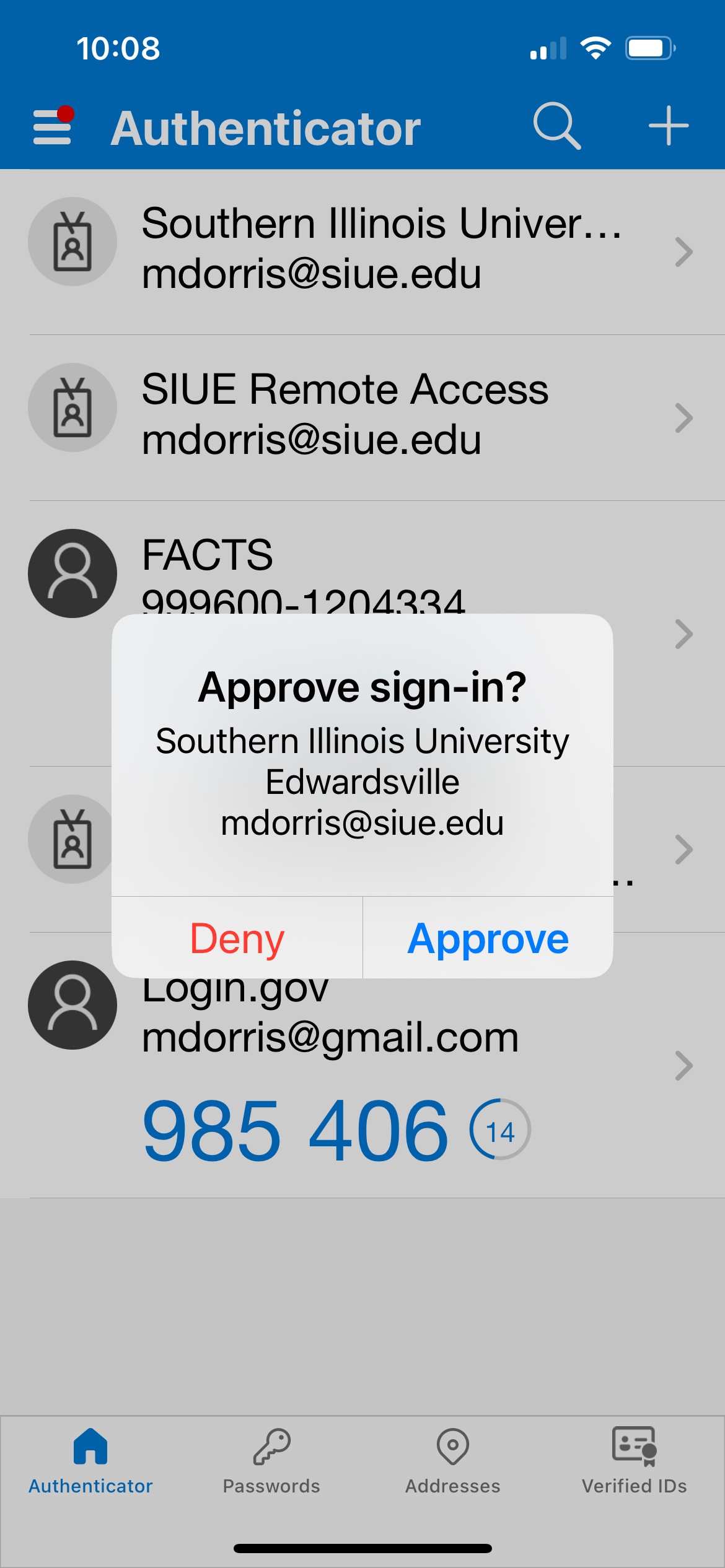Viewport: 725px width, 1568px height.
Task: Select the Authenticator tab
Action: (x=90, y=1461)
